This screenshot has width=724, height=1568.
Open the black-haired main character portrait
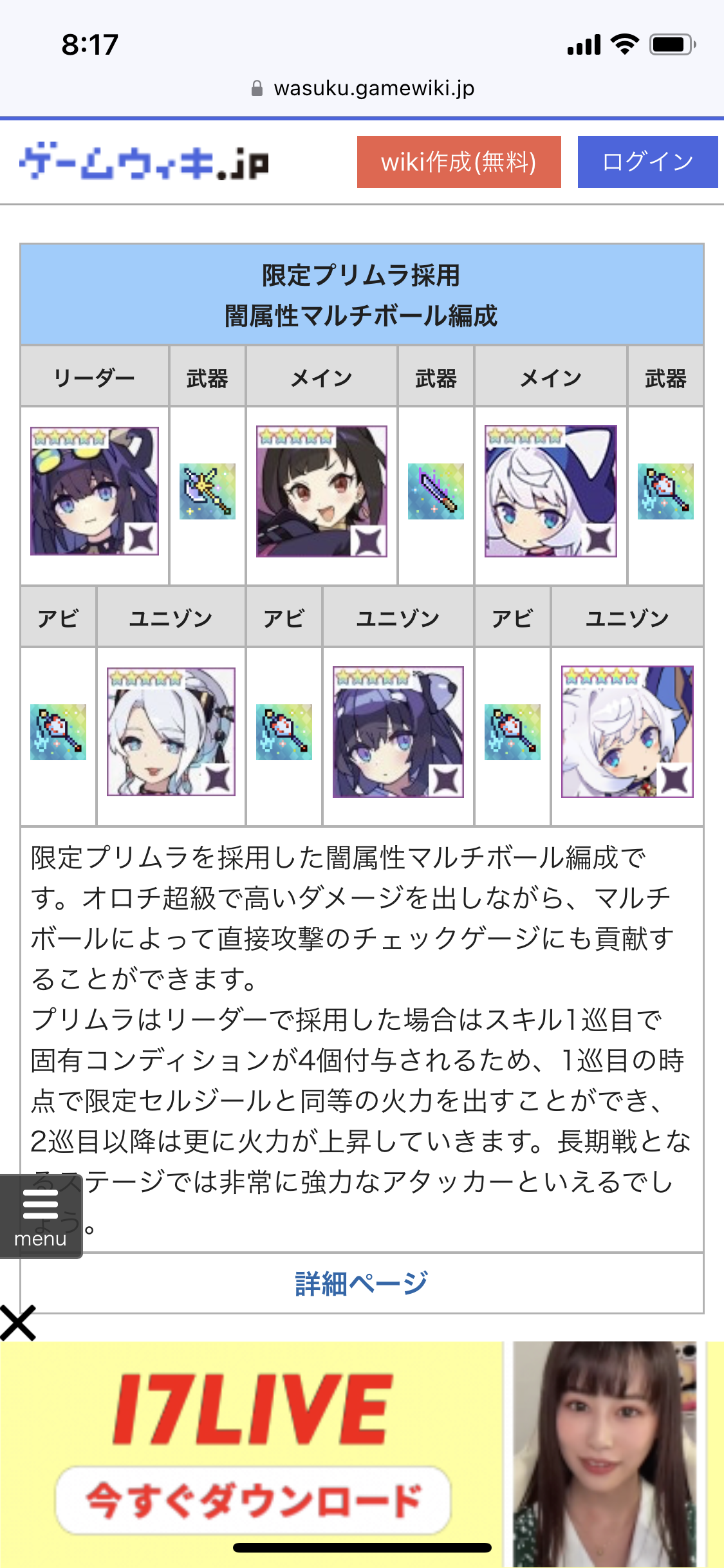click(x=321, y=491)
